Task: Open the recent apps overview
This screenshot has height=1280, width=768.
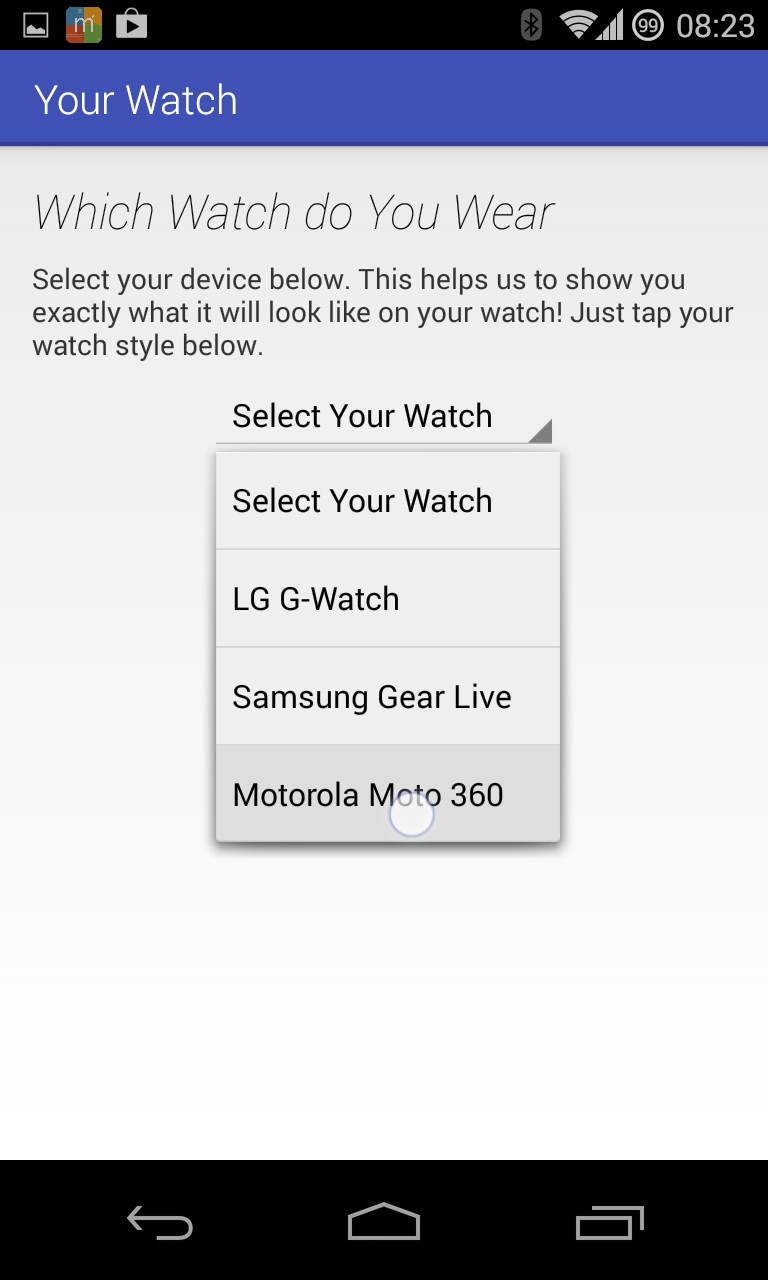Action: (609, 1222)
